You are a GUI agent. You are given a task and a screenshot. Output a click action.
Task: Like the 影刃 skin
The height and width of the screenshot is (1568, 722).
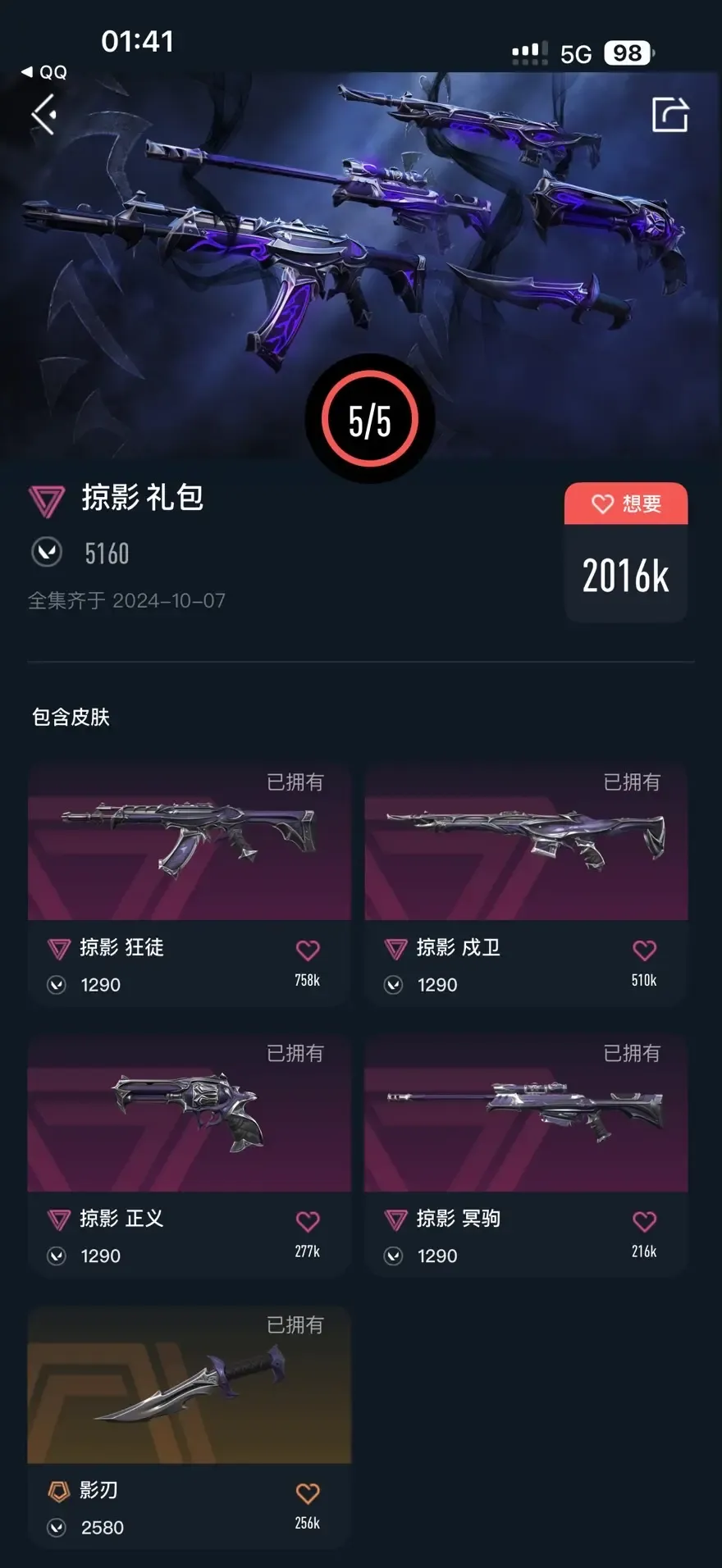[308, 1493]
